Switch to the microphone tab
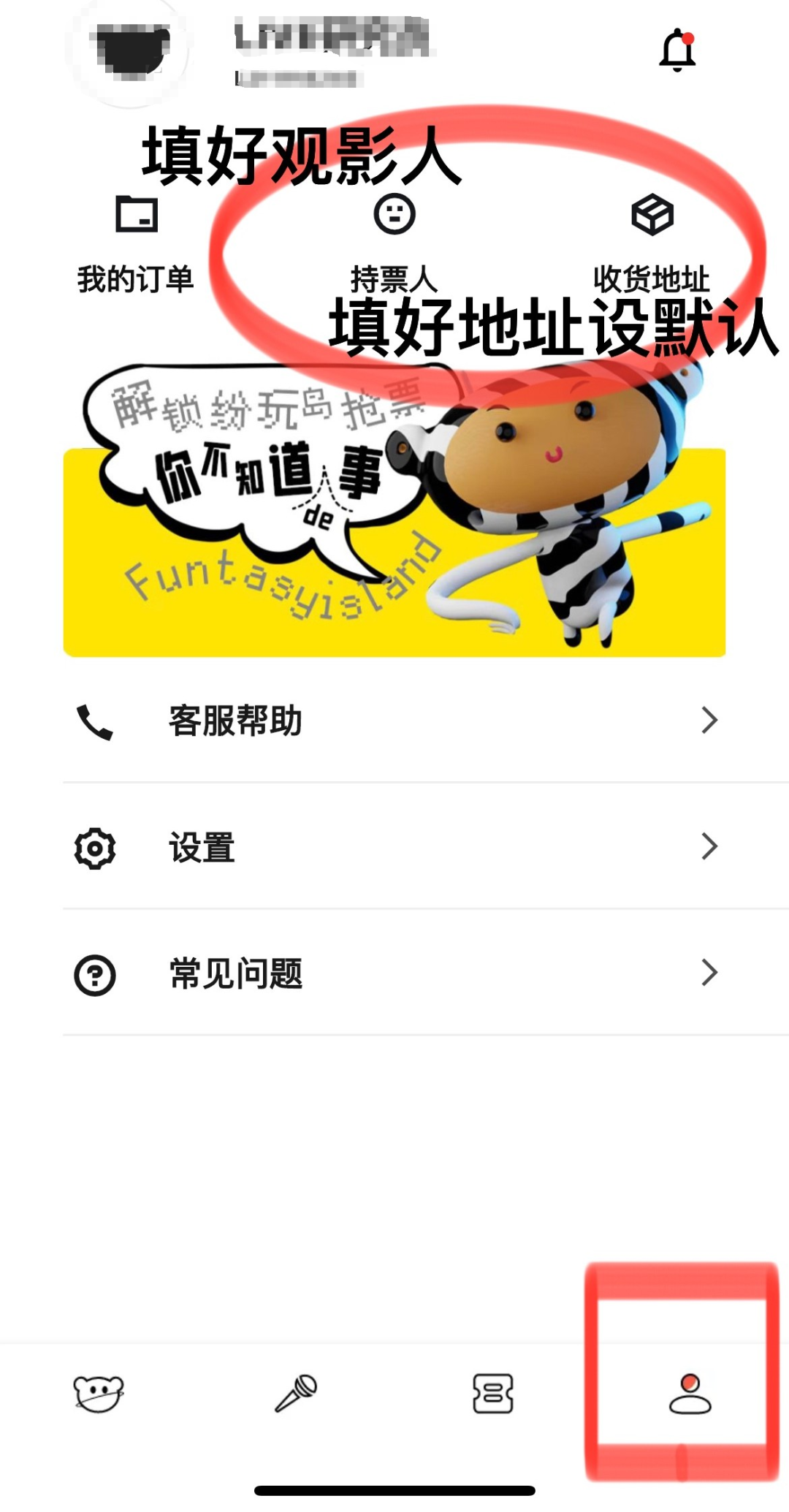The image size is (789, 1512). pos(296,1394)
